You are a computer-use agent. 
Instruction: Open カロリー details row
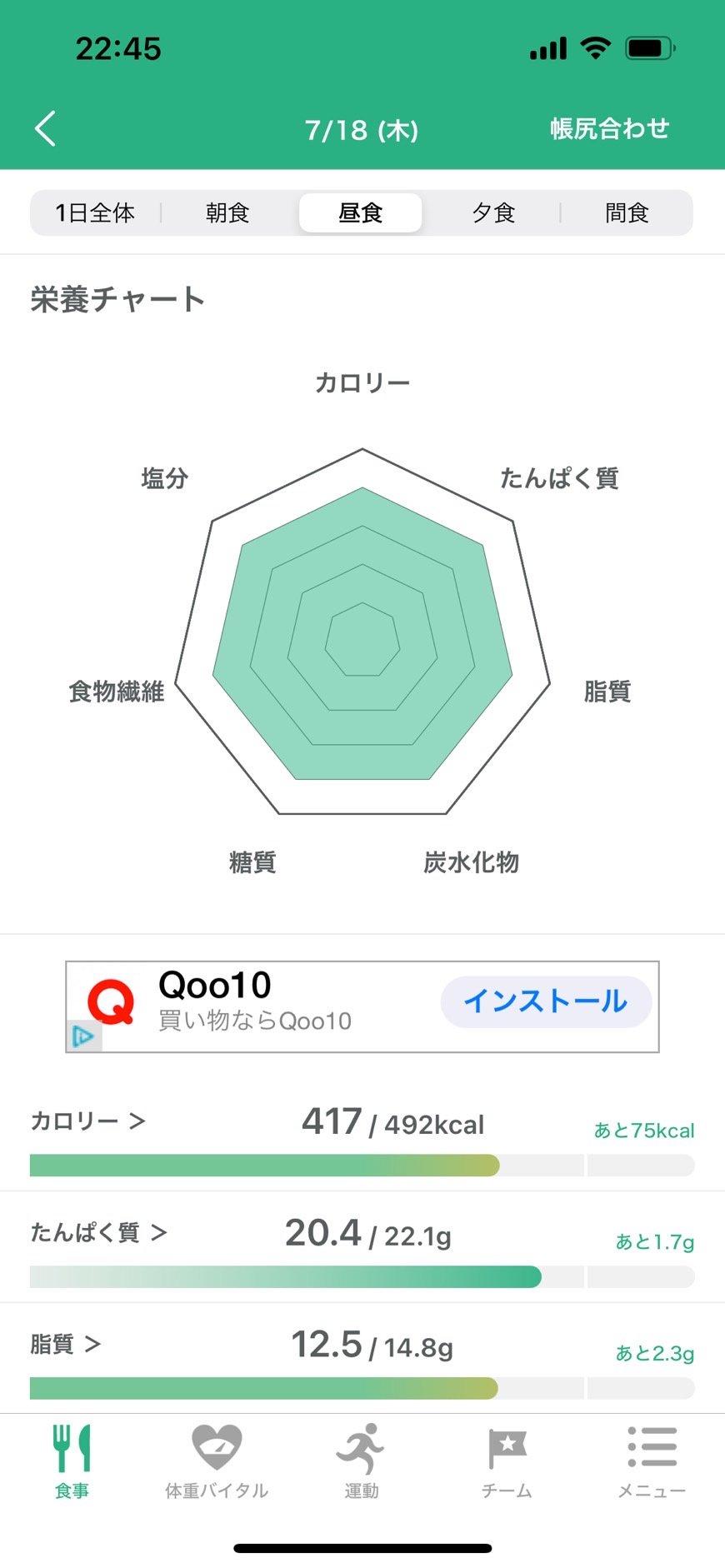point(362,1136)
